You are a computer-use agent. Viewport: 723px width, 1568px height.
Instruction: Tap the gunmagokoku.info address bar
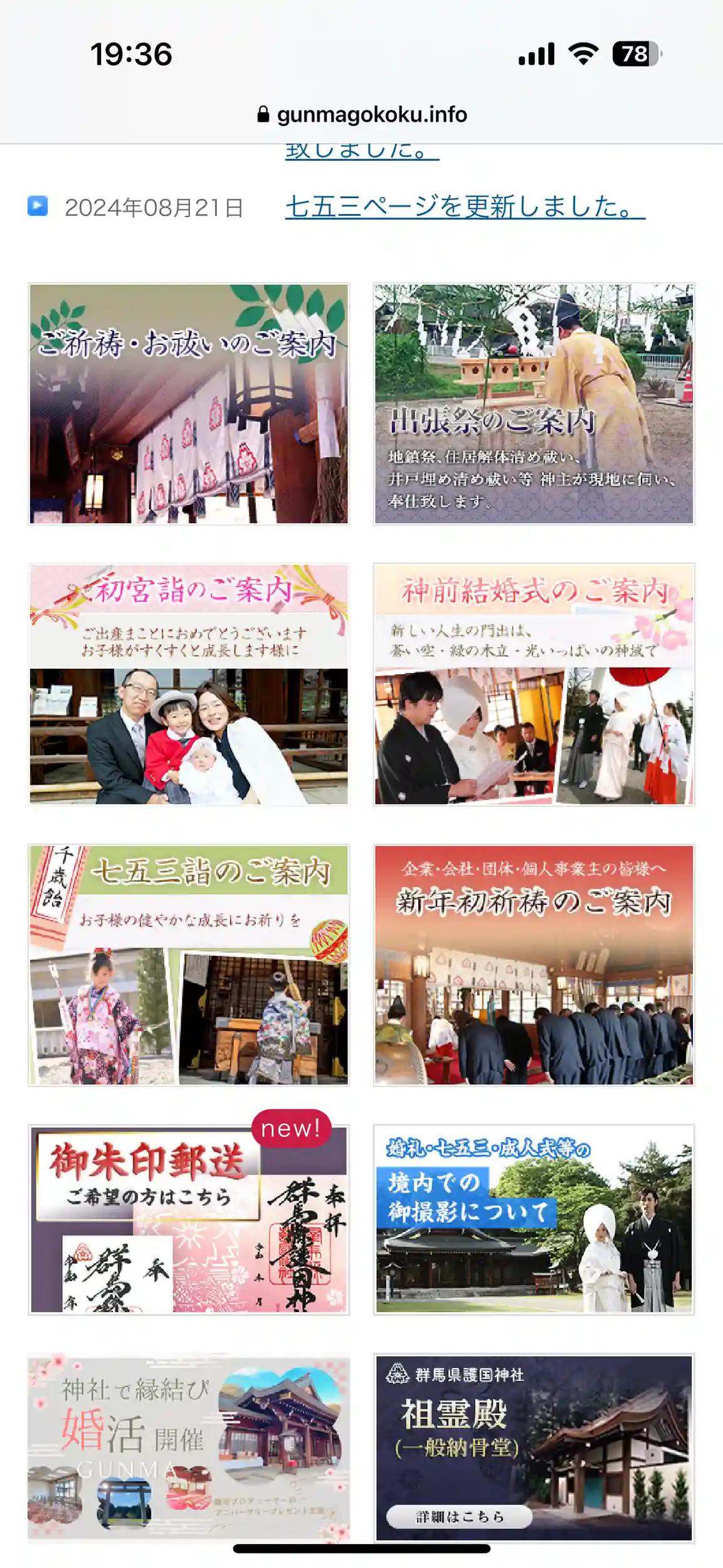tap(362, 115)
